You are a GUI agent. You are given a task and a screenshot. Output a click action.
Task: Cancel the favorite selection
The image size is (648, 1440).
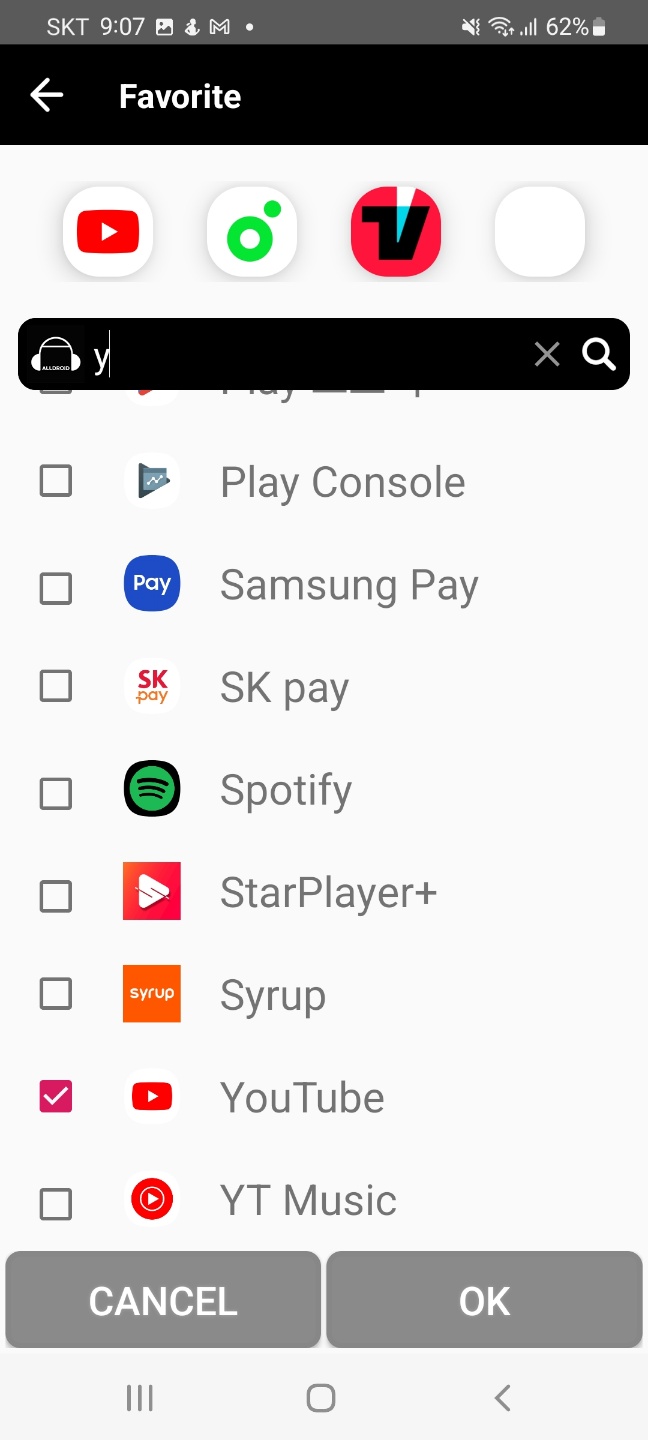pos(163,1300)
